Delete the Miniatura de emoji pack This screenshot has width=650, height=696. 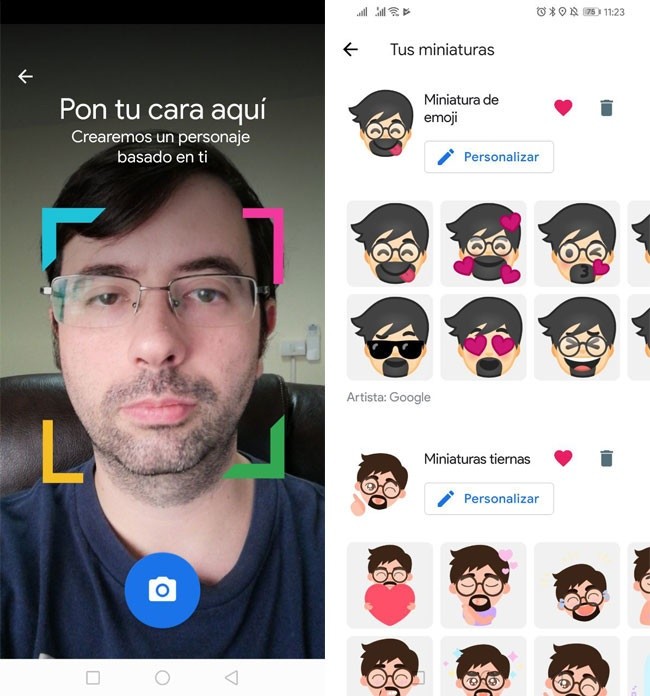pos(606,107)
